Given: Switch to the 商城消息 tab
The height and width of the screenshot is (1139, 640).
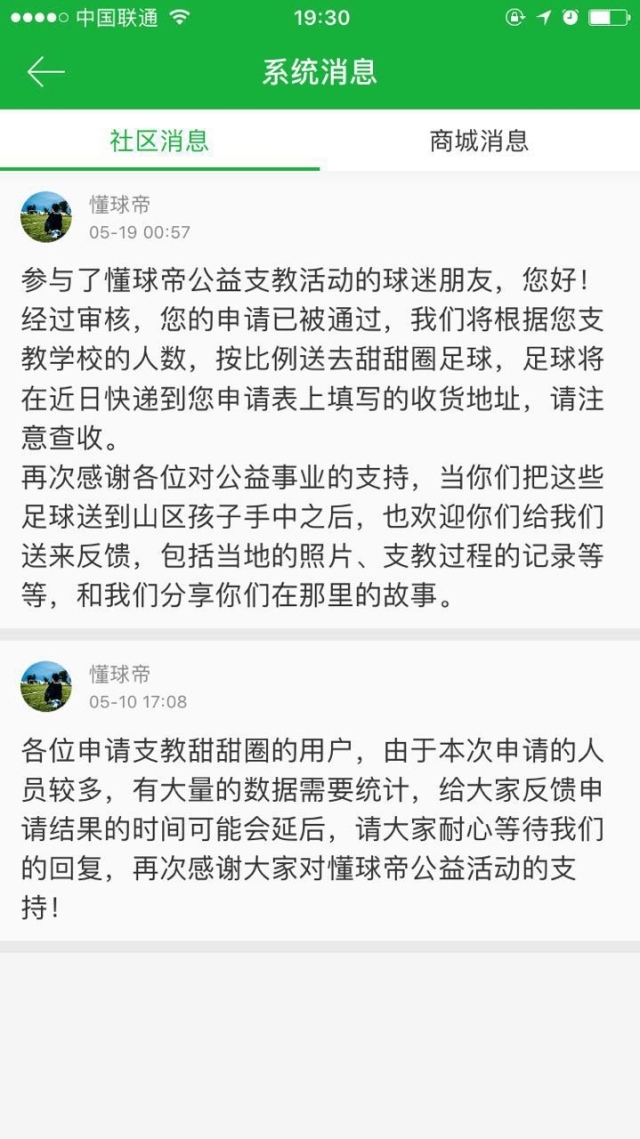Looking at the screenshot, I should point(479,141).
